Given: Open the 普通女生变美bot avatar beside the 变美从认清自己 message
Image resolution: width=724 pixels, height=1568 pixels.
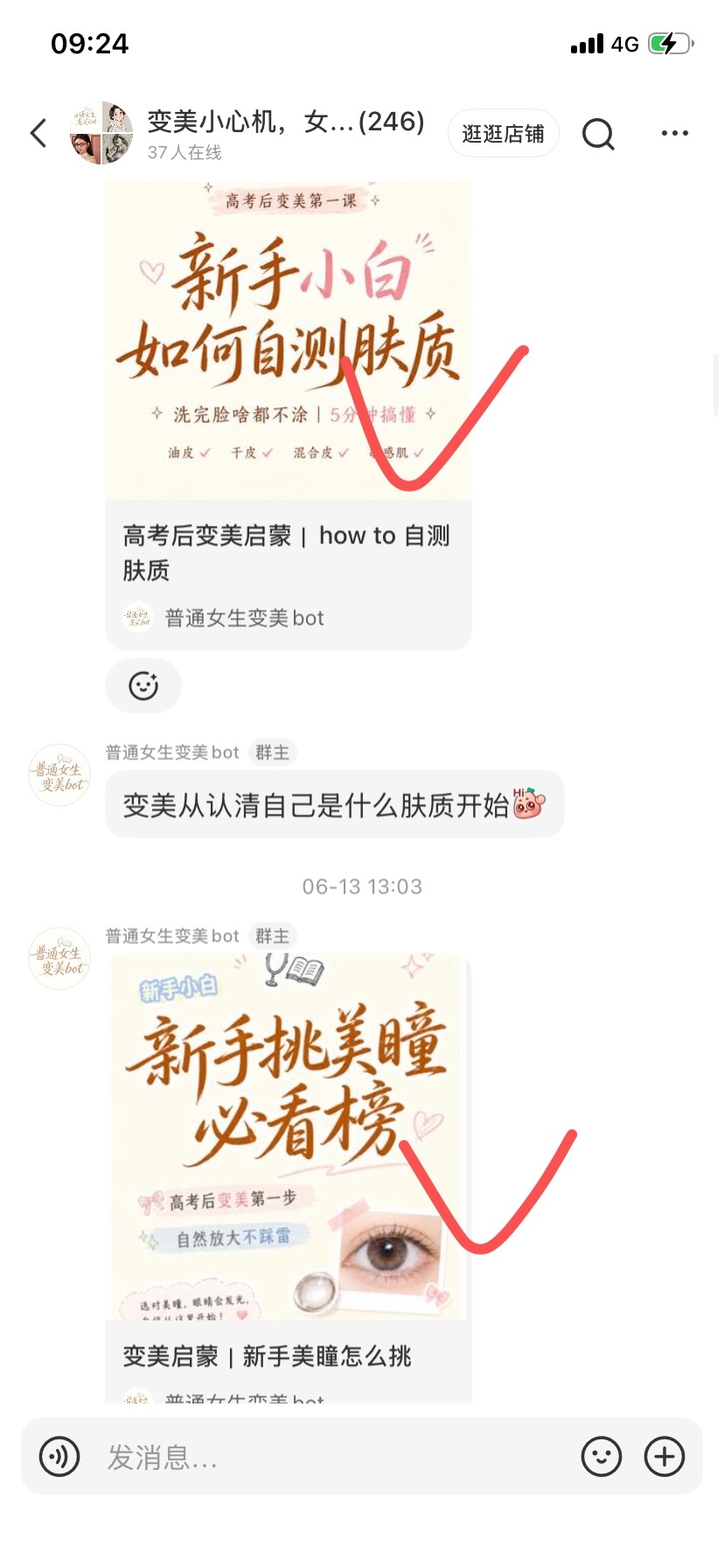Looking at the screenshot, I should click(59, 775).
